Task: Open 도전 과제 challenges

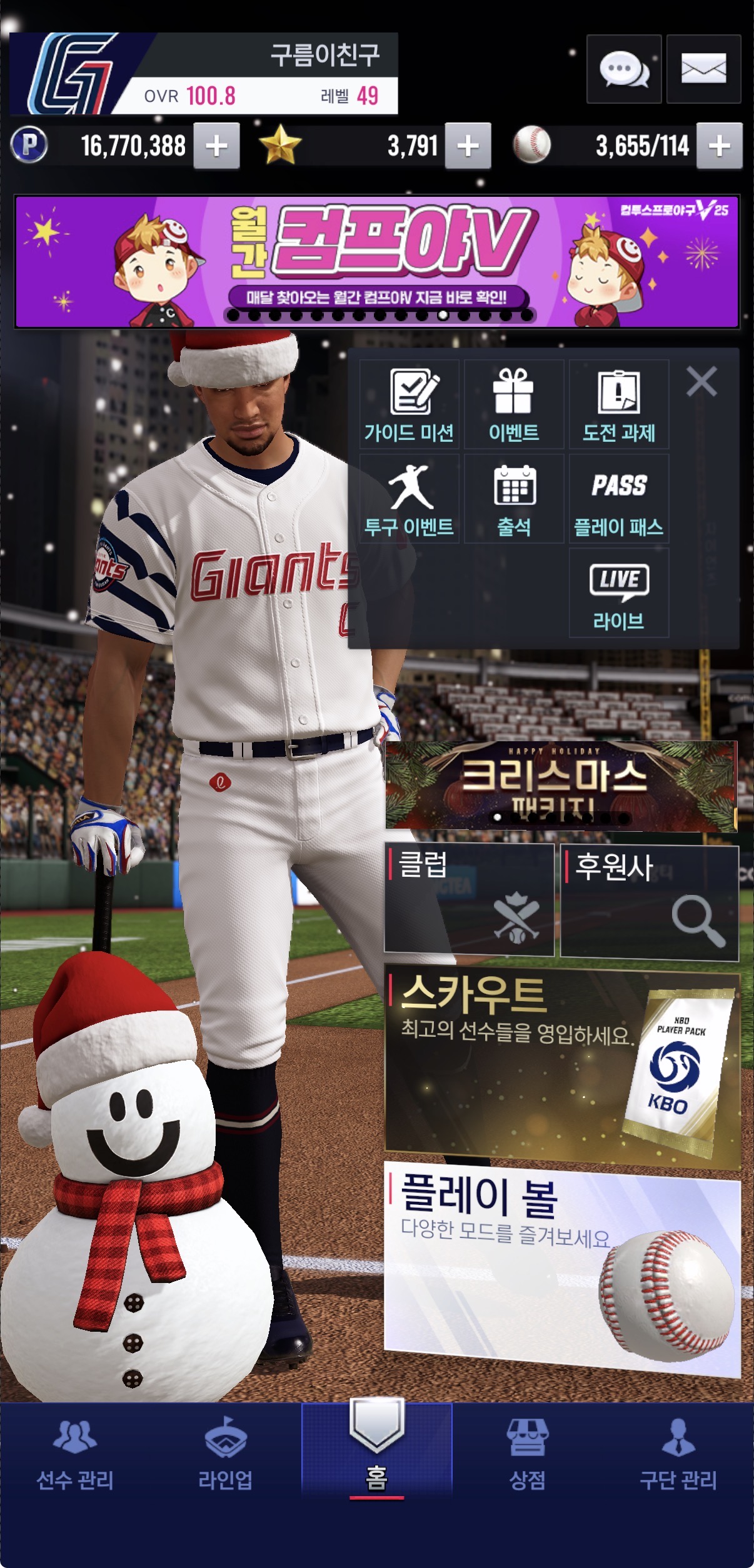Action: (x=618, y=404)
